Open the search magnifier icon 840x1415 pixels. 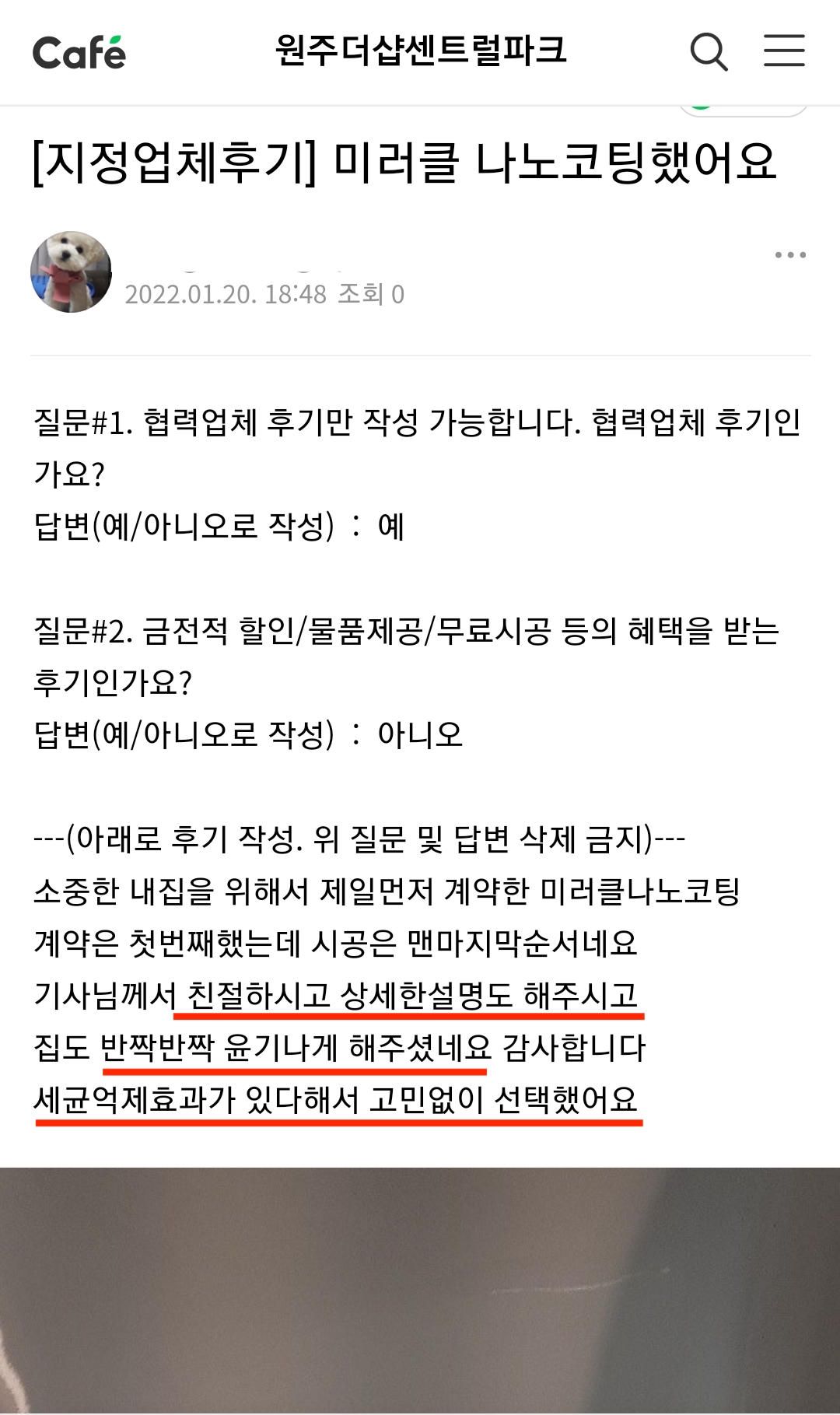(x=709, y=52)
